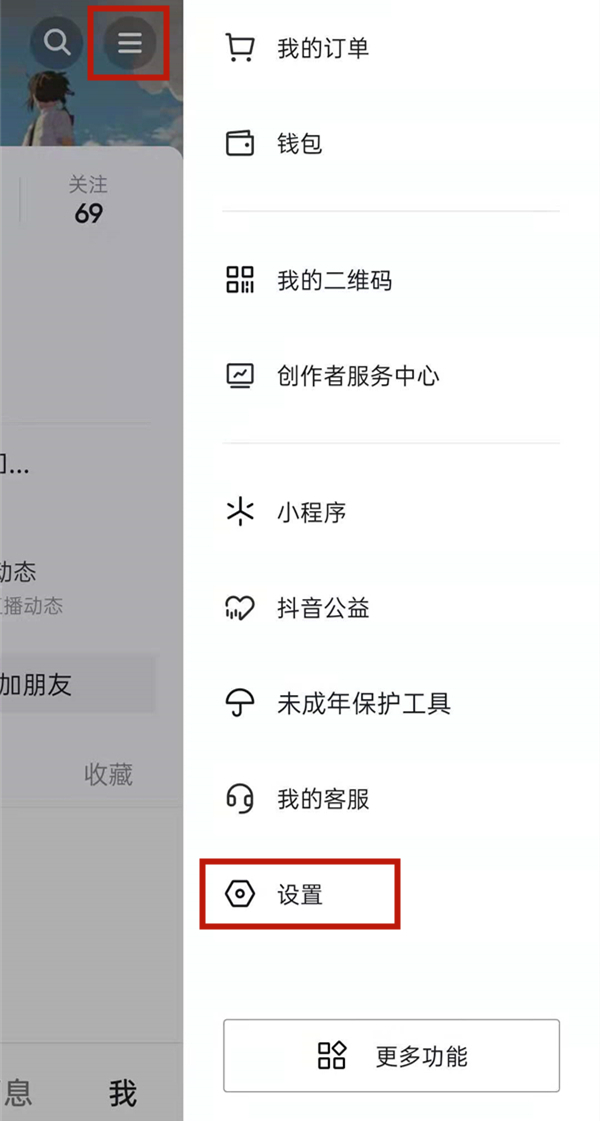Select 抖音公益
This screenshot has height=1121, width=600.
pos(322,607)
